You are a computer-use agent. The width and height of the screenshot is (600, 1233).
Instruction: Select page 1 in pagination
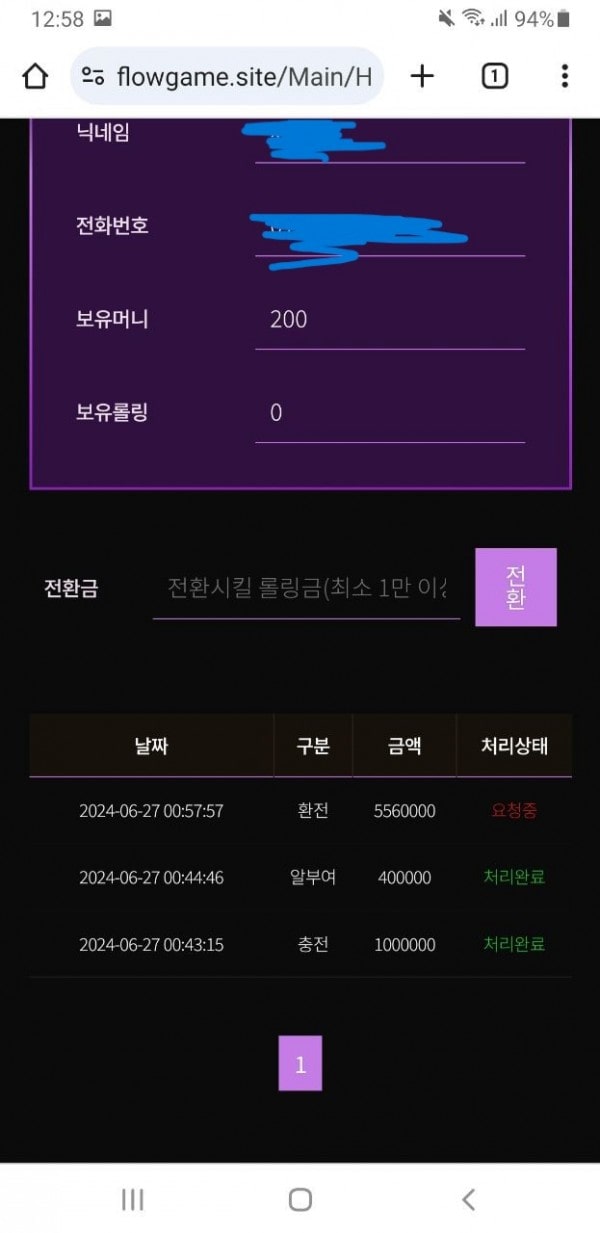(300, 1063)
